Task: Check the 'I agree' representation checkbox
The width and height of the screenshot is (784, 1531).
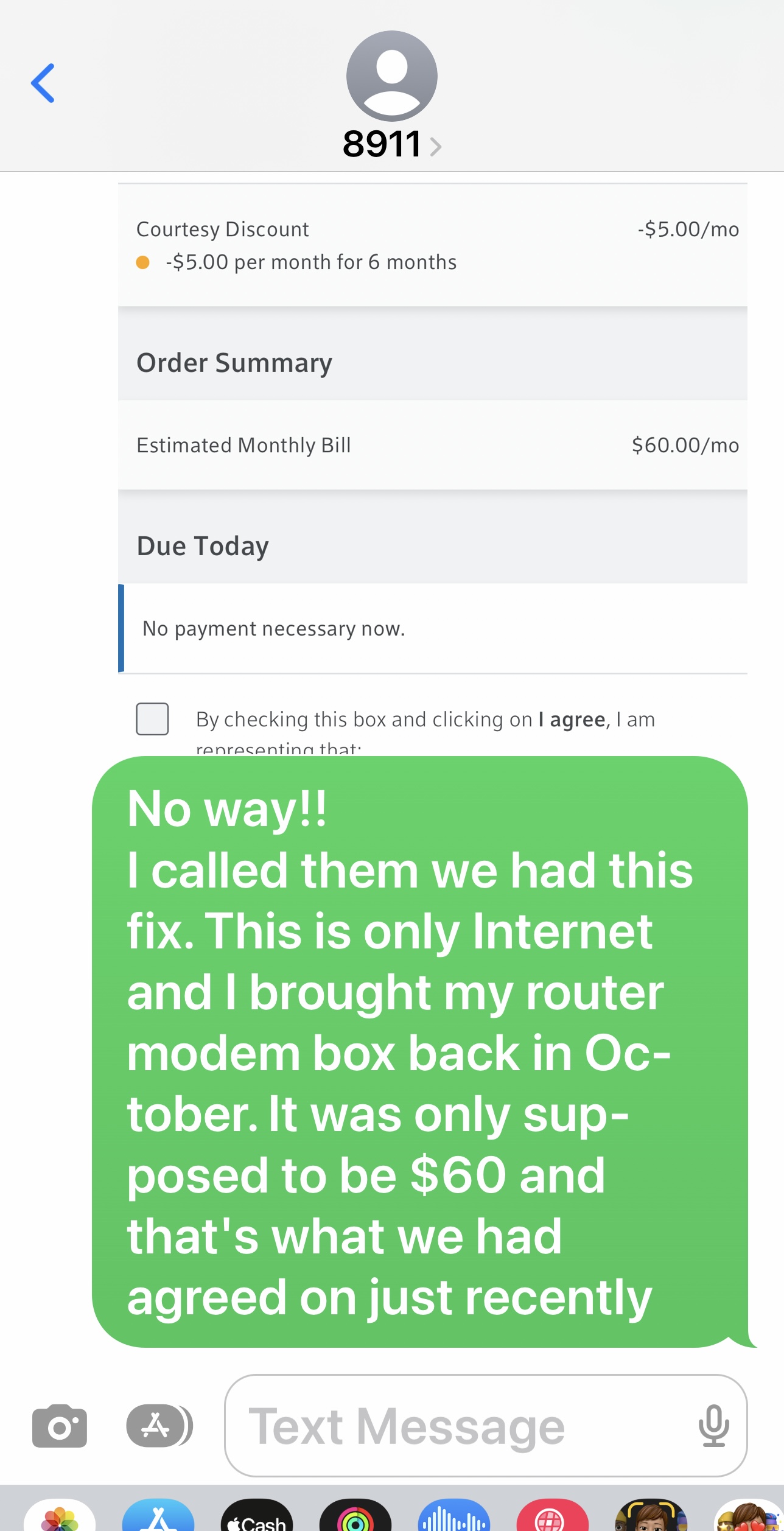Action: [152, 719]
